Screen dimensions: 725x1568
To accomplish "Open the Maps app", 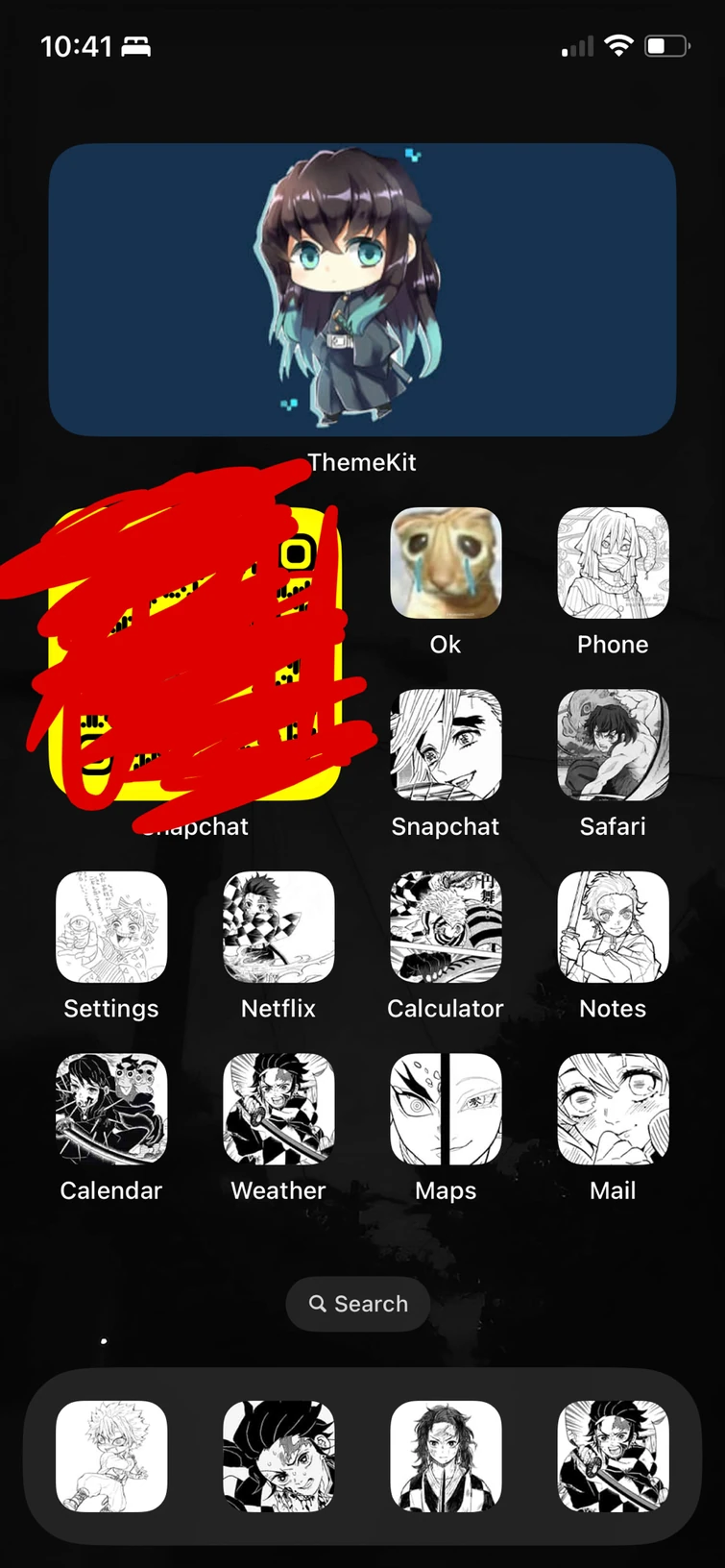I will 445,1109.
